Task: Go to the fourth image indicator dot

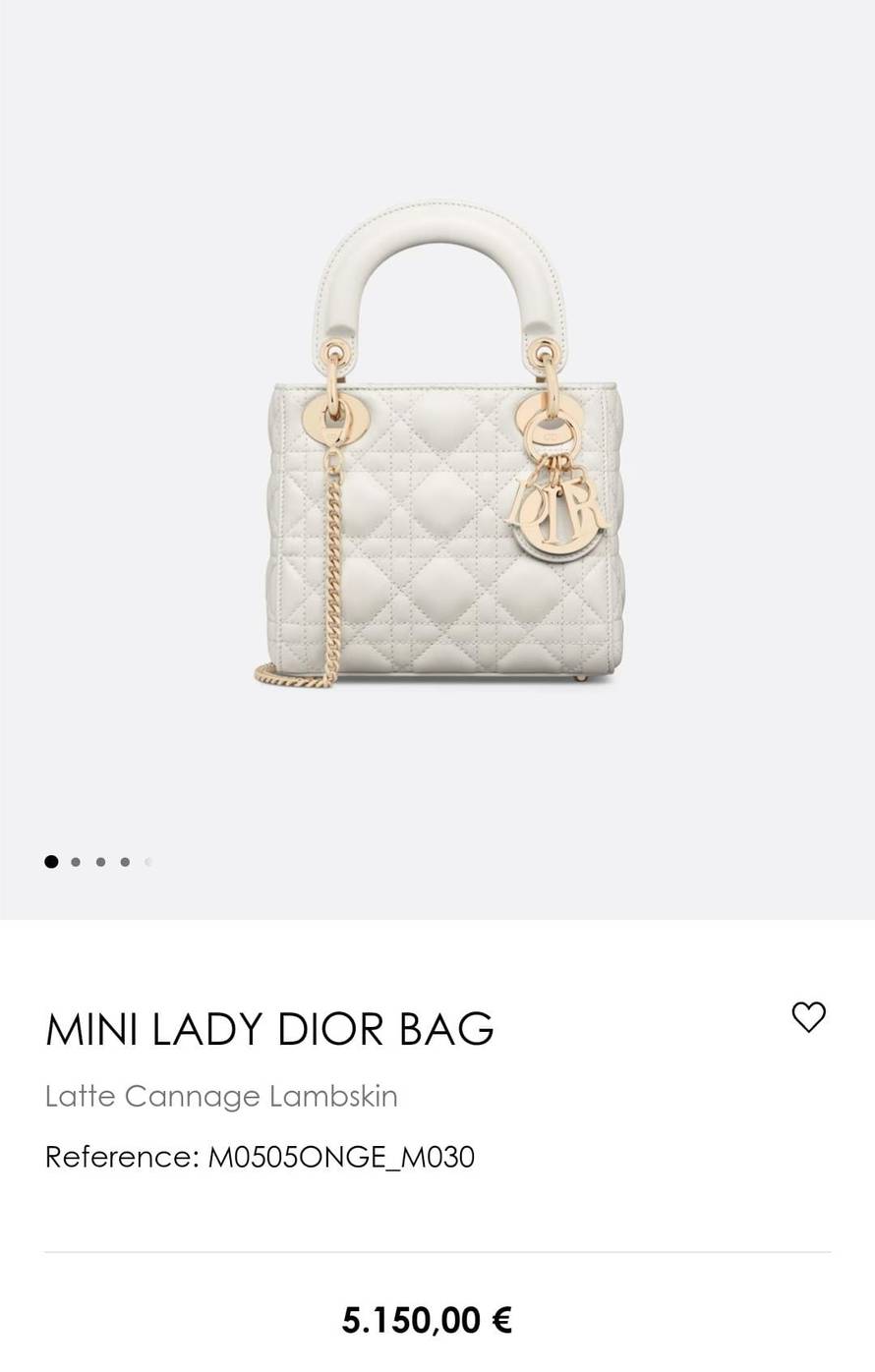Action: coord(125,862)
